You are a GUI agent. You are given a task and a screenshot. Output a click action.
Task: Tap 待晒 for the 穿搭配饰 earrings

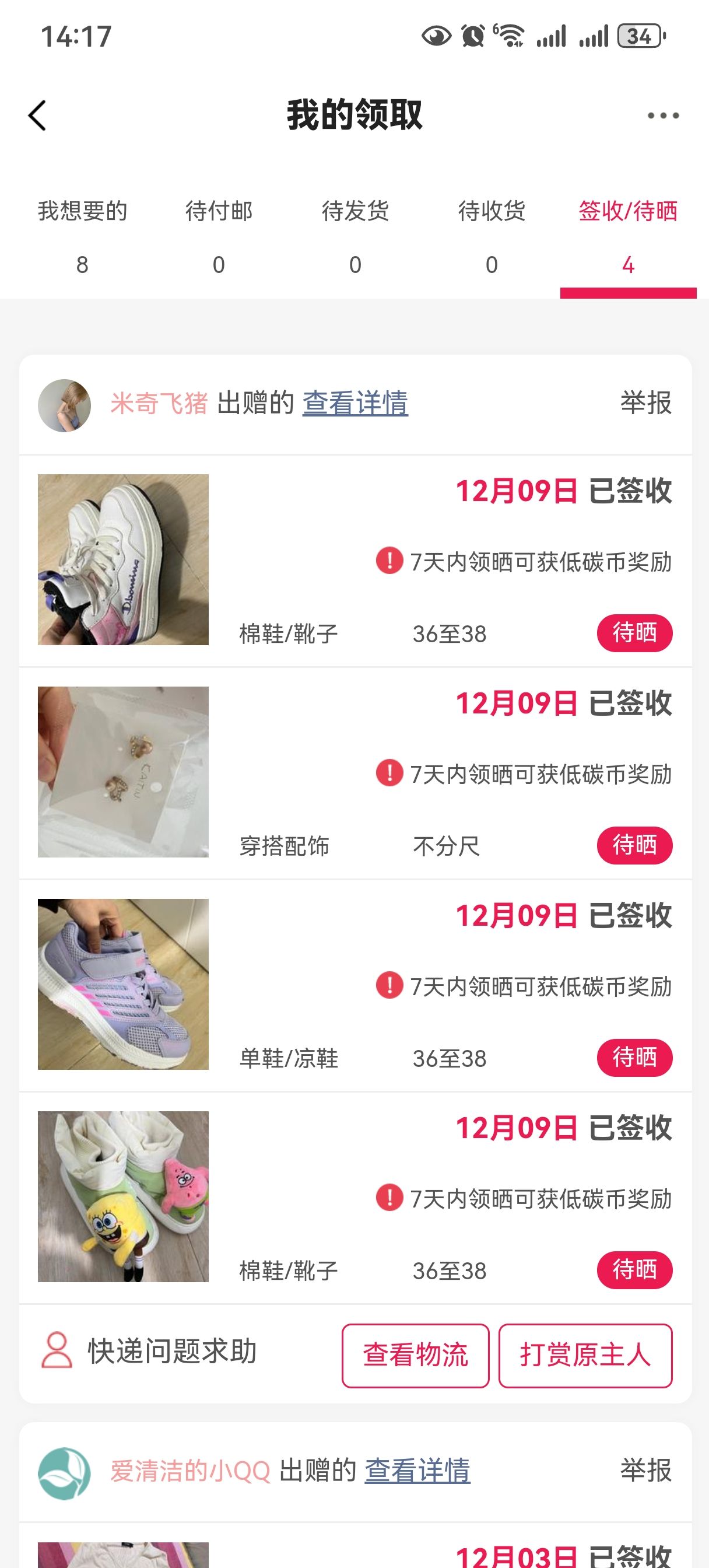tap(634, 845)
